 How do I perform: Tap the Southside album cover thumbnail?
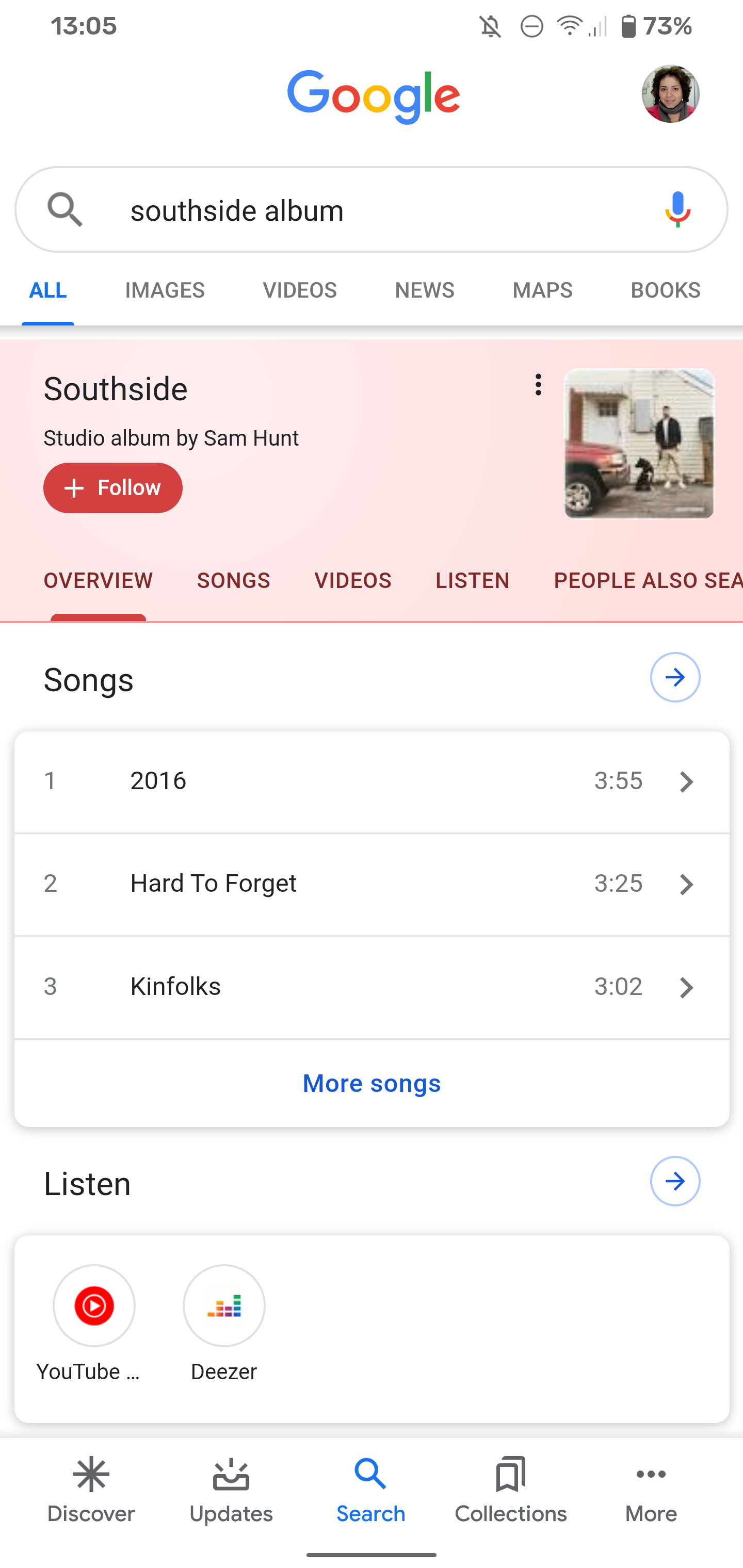pyautogui.click(x=639, y=444)
